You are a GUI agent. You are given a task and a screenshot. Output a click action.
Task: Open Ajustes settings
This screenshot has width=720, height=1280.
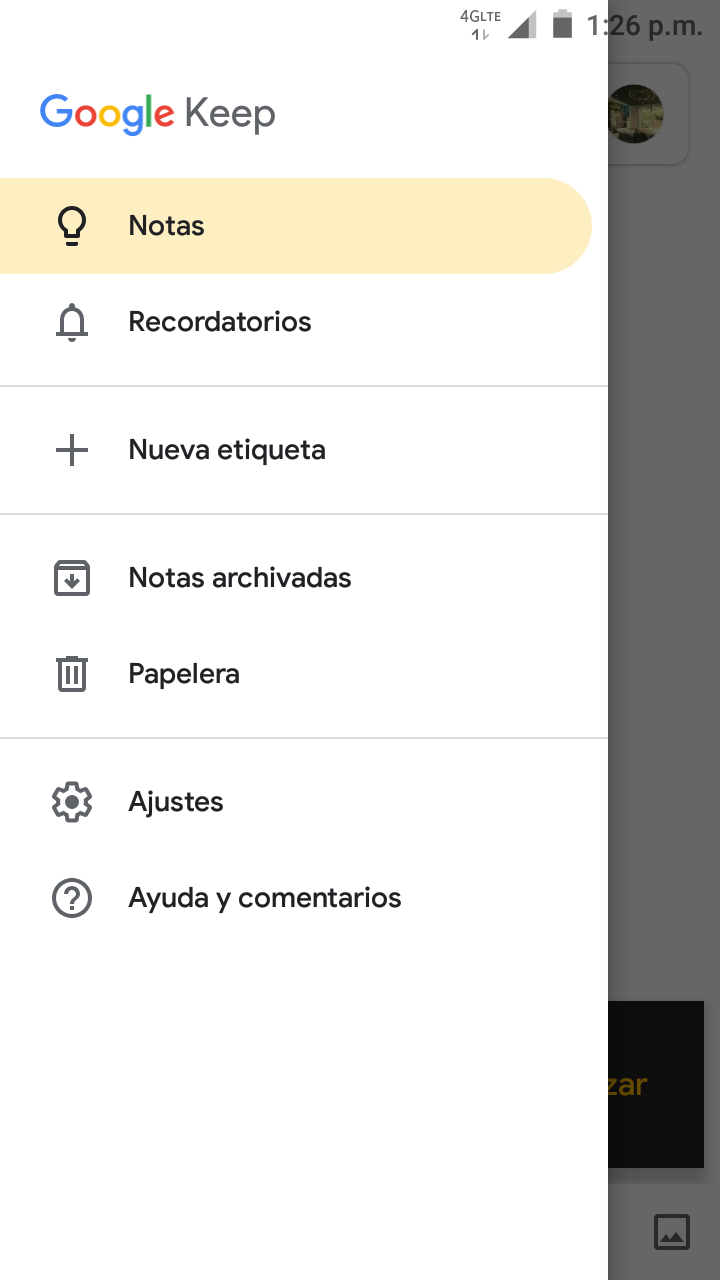[x=175, y=802]
